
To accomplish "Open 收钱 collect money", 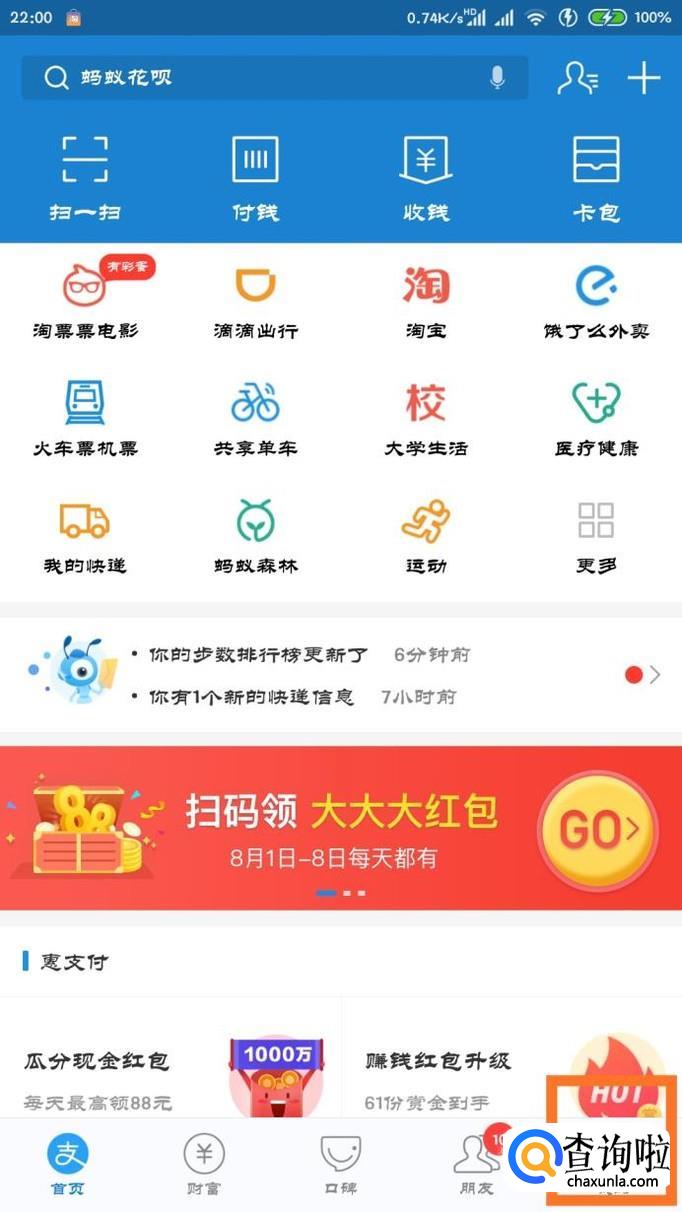I will point(426,175).
